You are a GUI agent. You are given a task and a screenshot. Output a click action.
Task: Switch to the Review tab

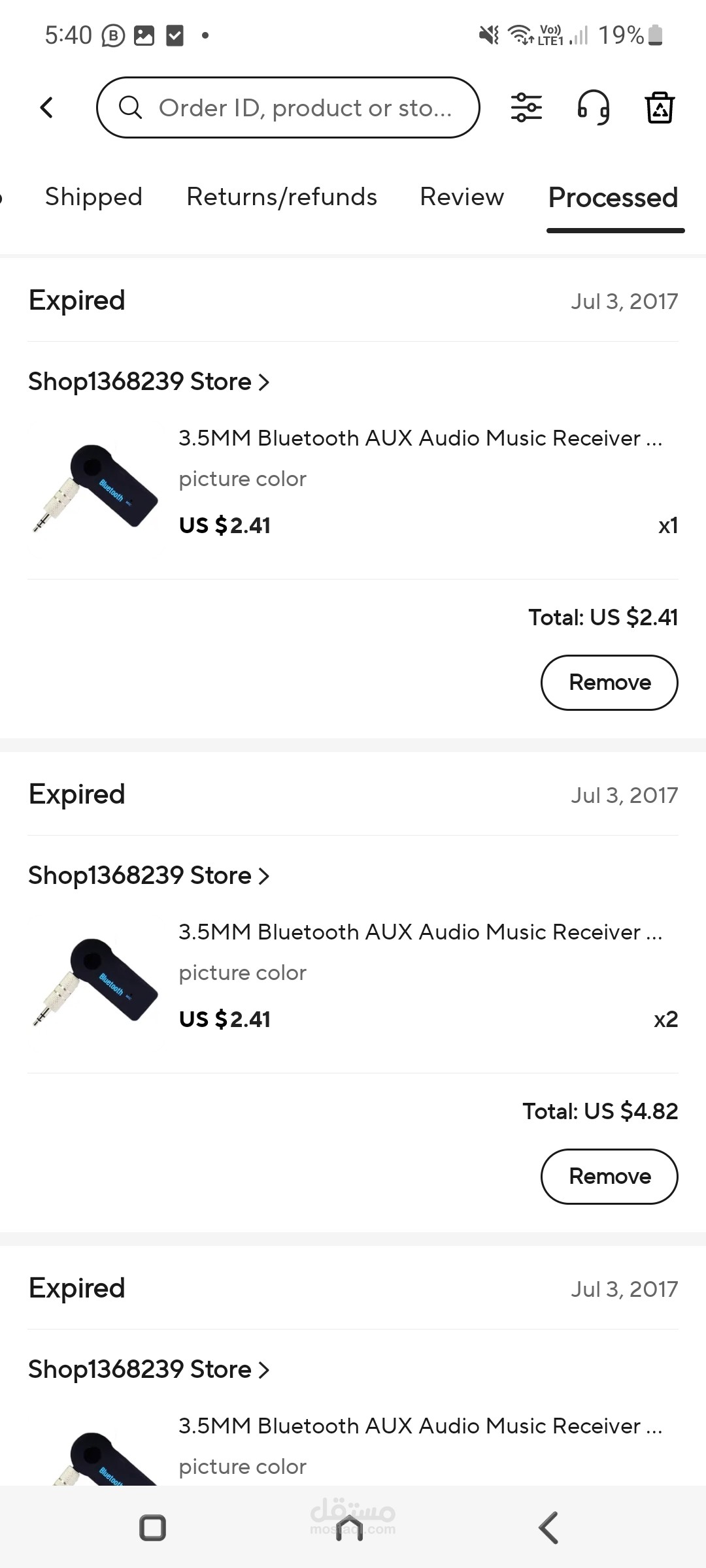pyautogui.click(x=462, y=197)
